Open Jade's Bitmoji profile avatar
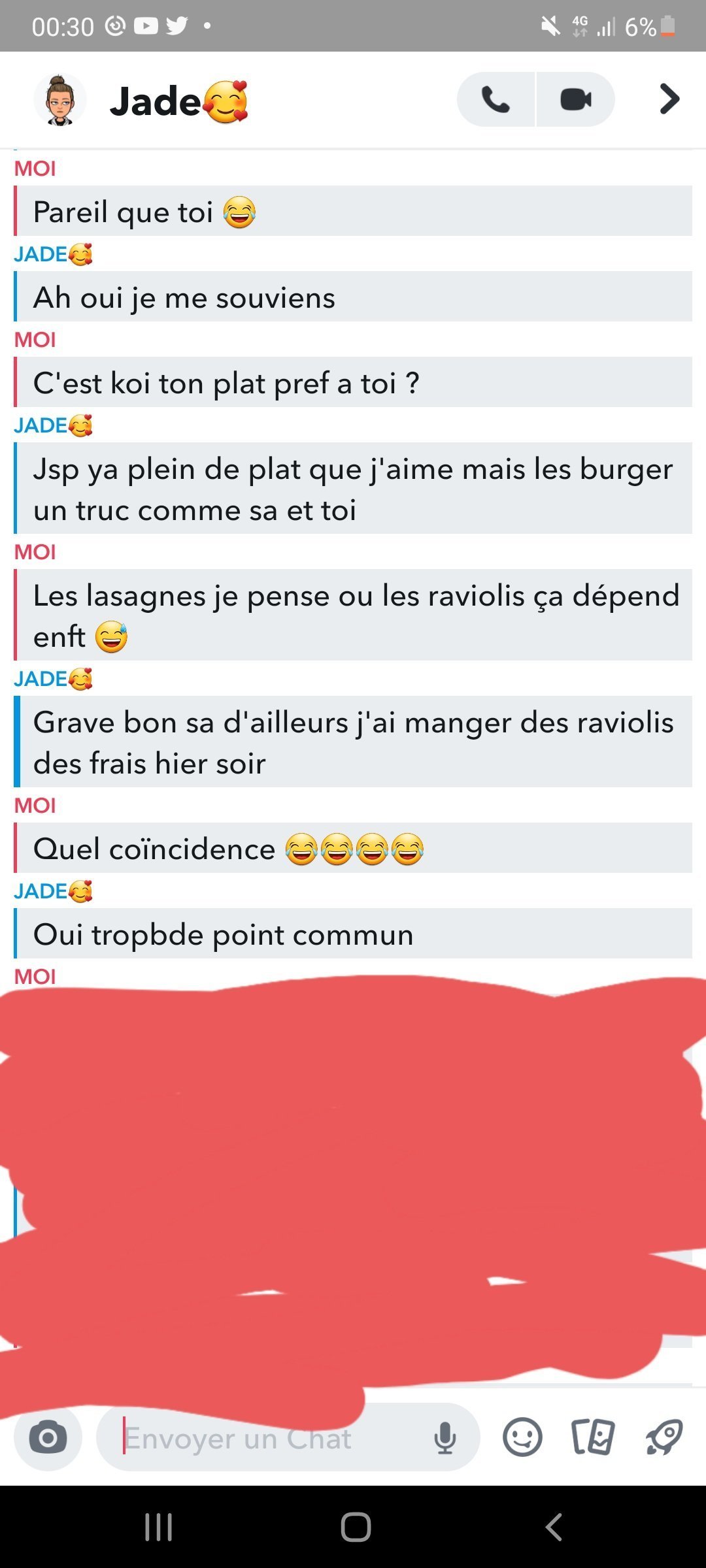Image resolution: width=706 pixels, height=1568 pixels. pos(59,100)
